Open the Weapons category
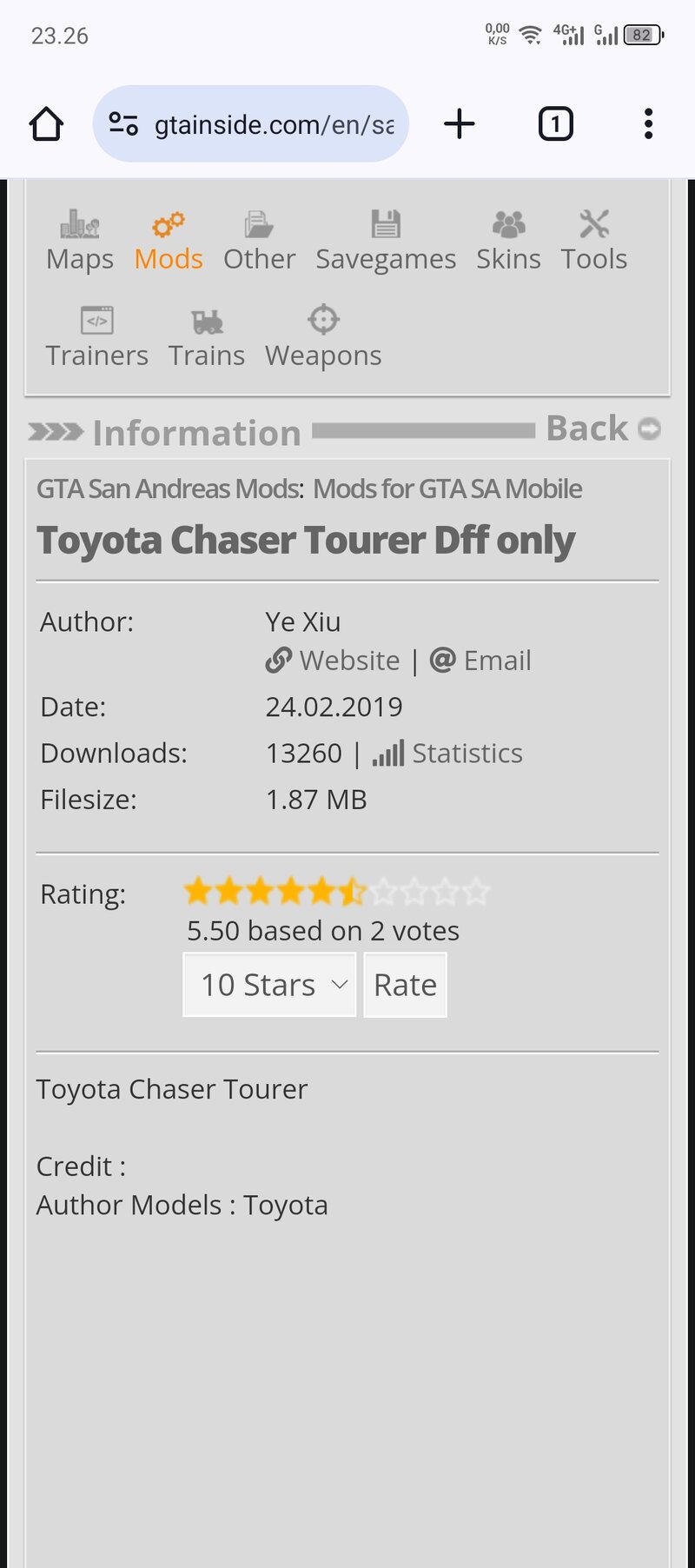This screenshot has height=1568, width=695. [323, 337]
